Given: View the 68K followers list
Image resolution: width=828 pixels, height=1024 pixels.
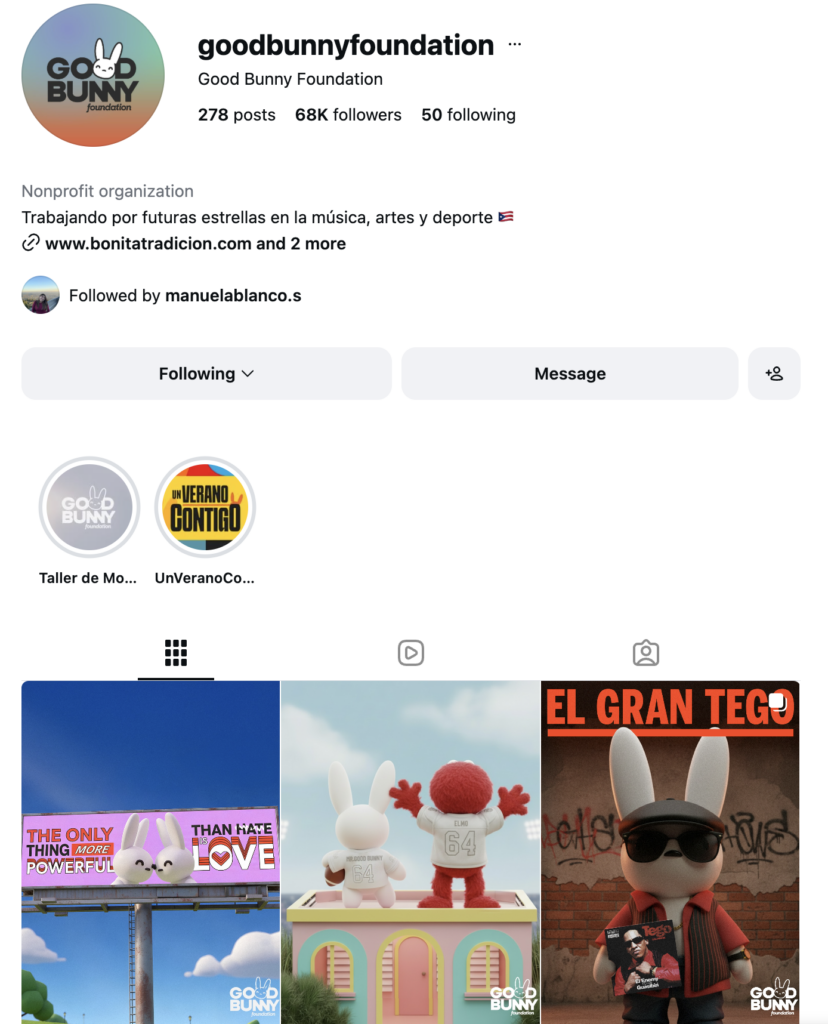Looking at the screenshot, I should [x=348, y=115].
